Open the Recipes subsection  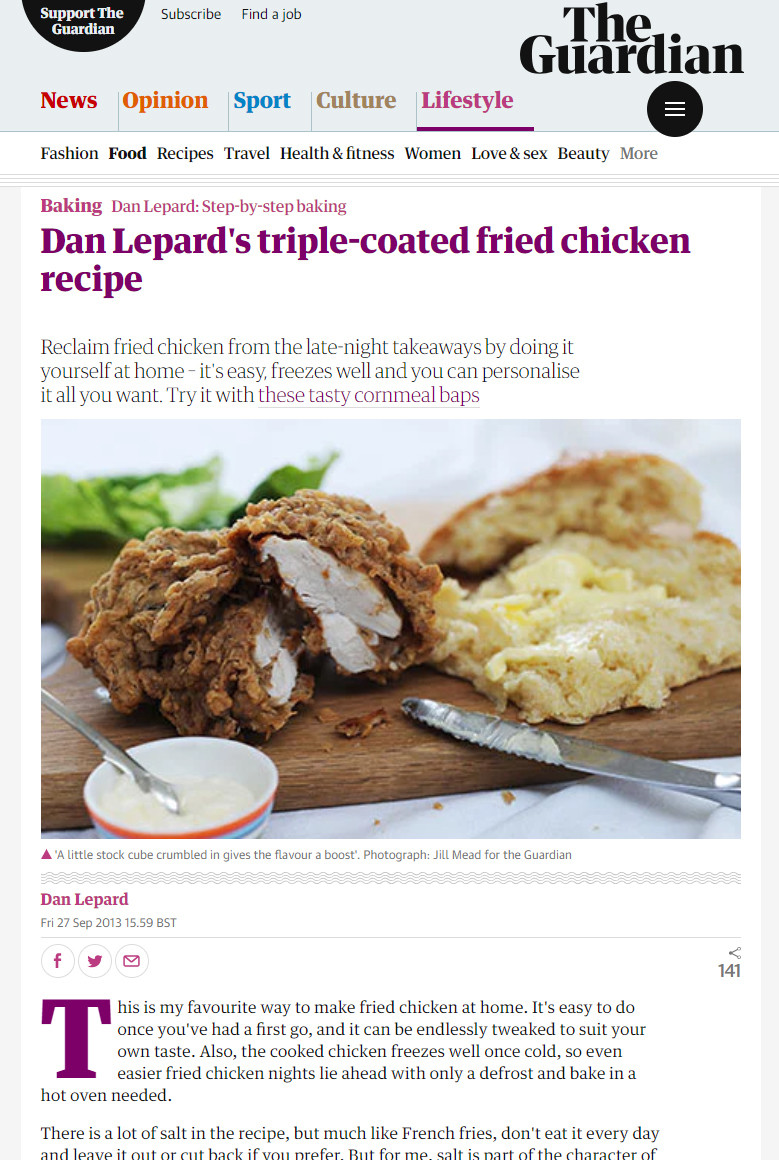tap(185, 153)
